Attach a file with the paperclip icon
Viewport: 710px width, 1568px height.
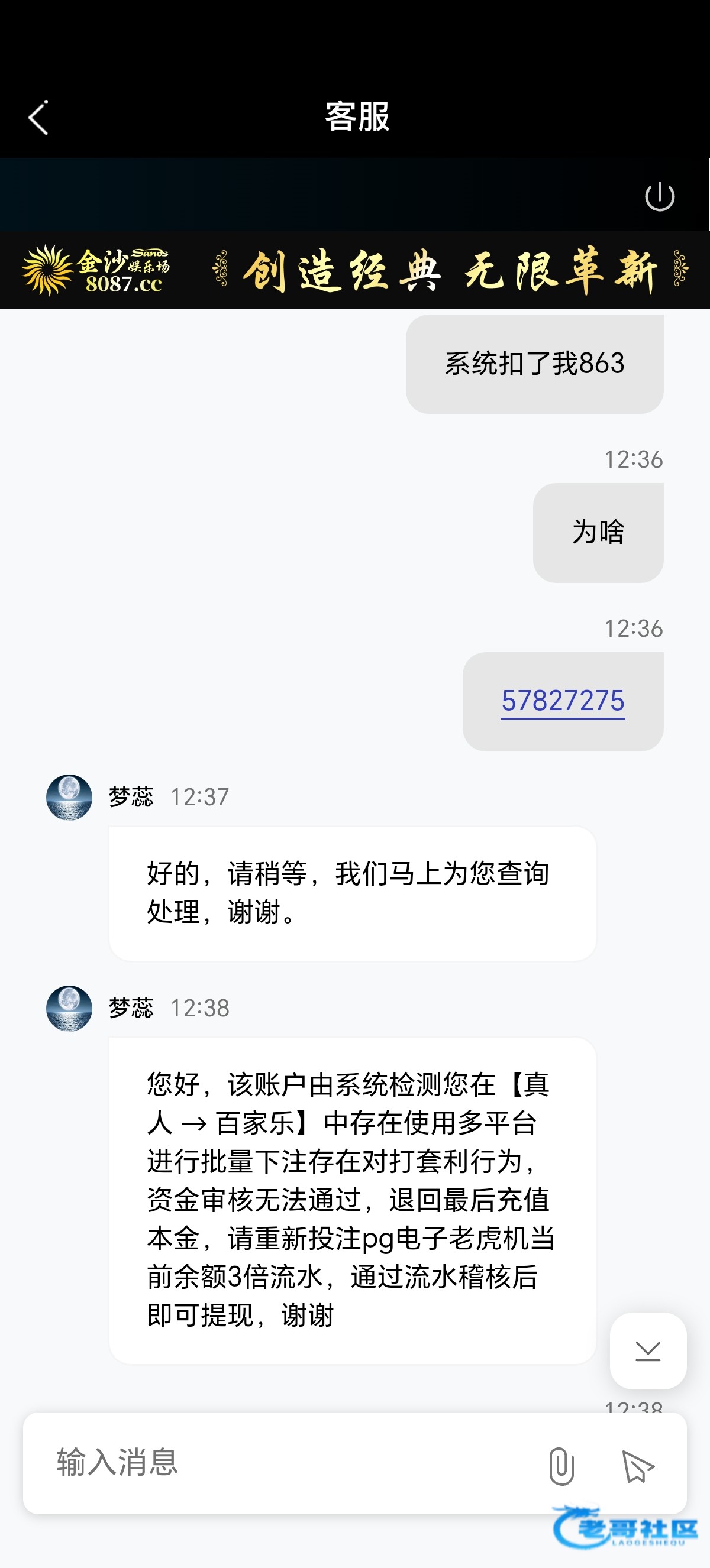click(561, 1466)
